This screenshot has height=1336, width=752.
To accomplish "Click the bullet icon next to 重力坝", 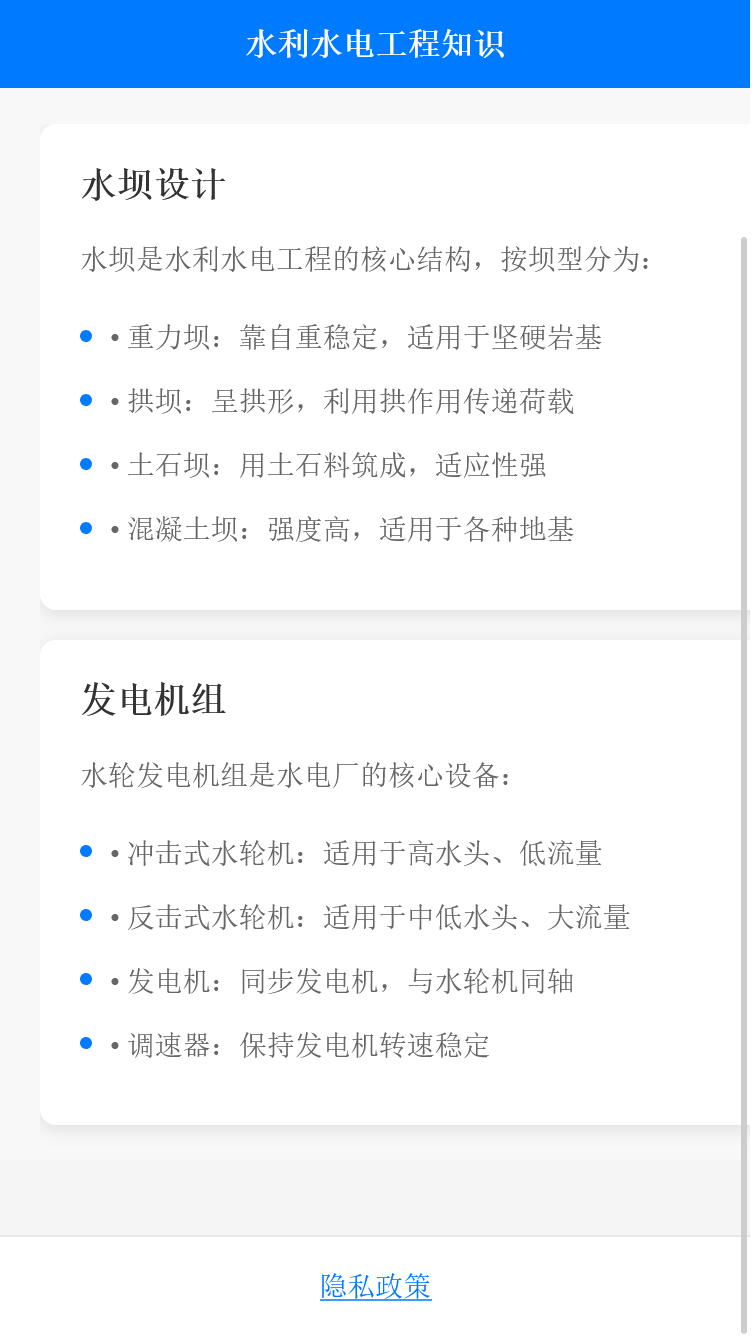I will pos(85,335).
